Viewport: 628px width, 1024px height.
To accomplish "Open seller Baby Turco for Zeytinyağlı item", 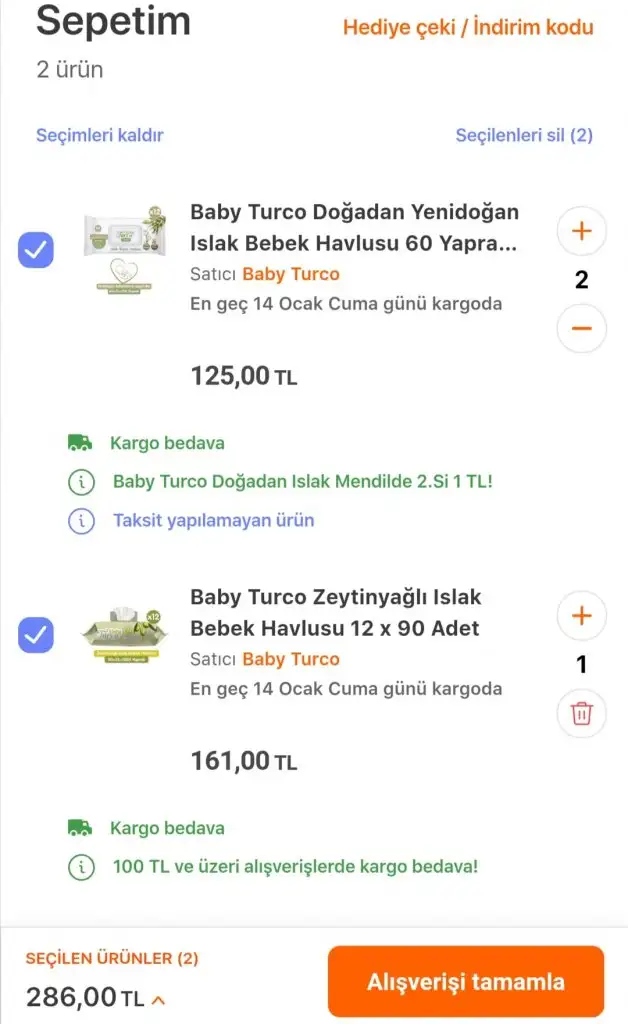I will coord(291,659).
